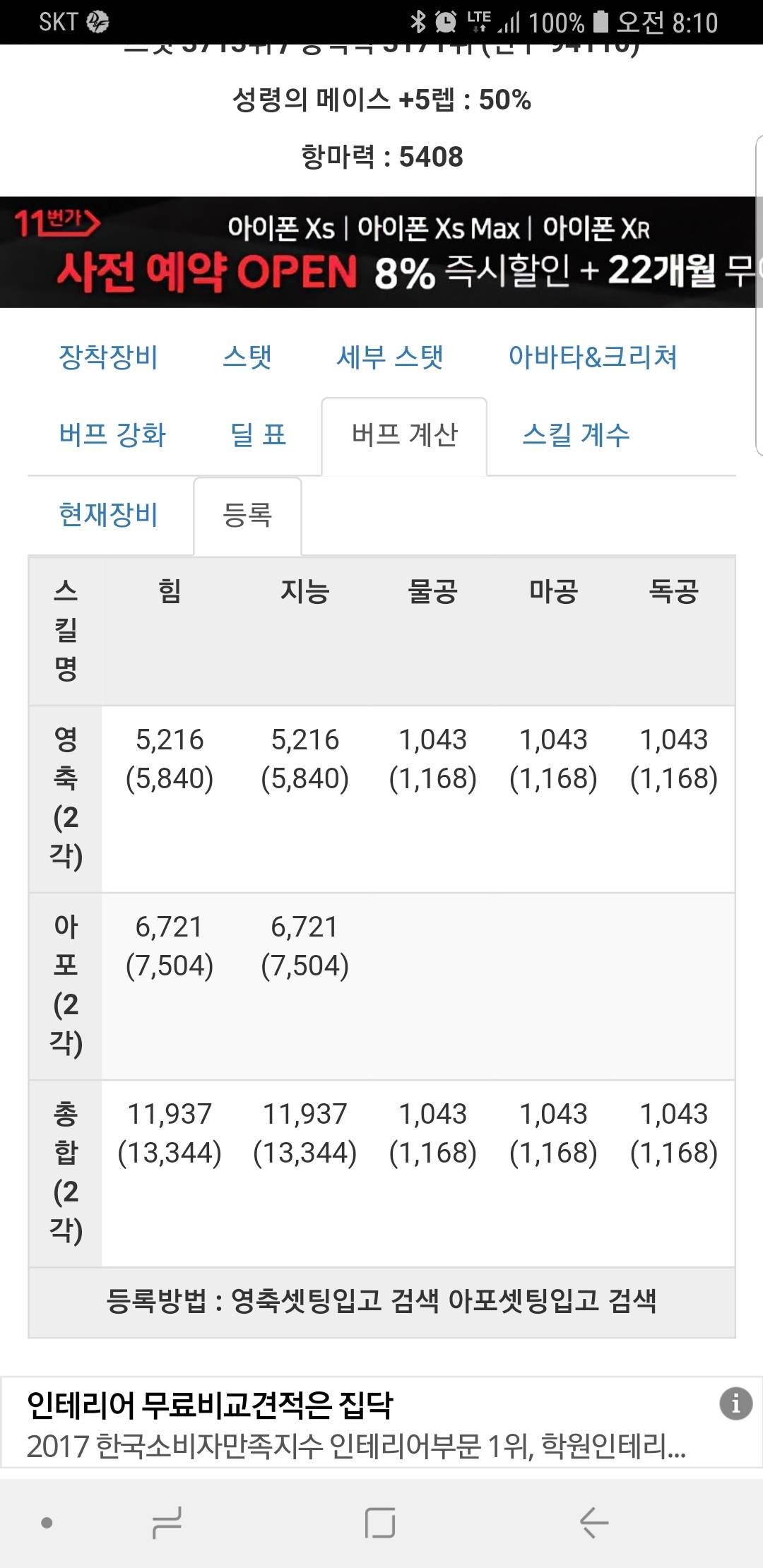Open the 스킬 계수 tab
Viewport: 763px width, 1568px height.
576,435
